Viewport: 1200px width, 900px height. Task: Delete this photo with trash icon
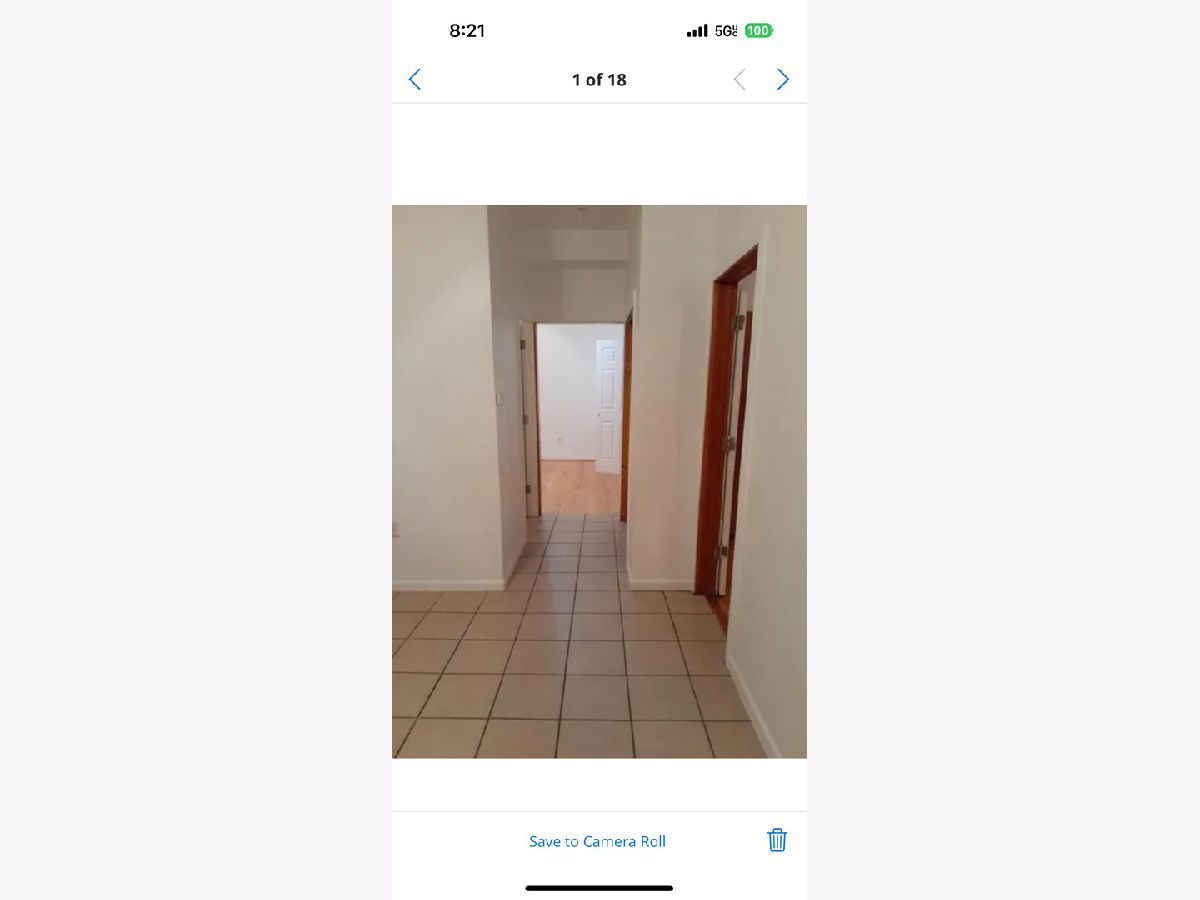[777, 840]
